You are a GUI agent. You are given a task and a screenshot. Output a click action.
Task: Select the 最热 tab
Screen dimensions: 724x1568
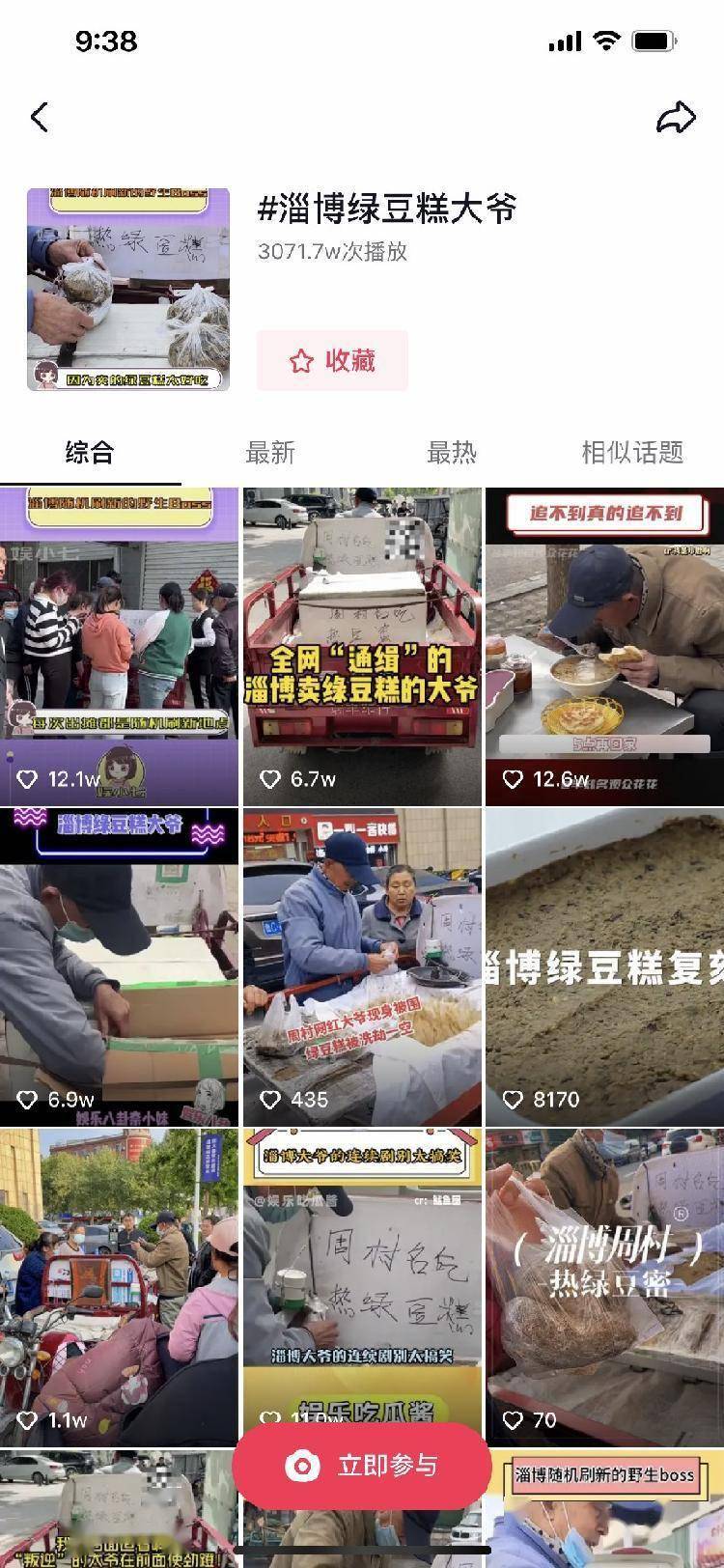(x=452, y=452)
